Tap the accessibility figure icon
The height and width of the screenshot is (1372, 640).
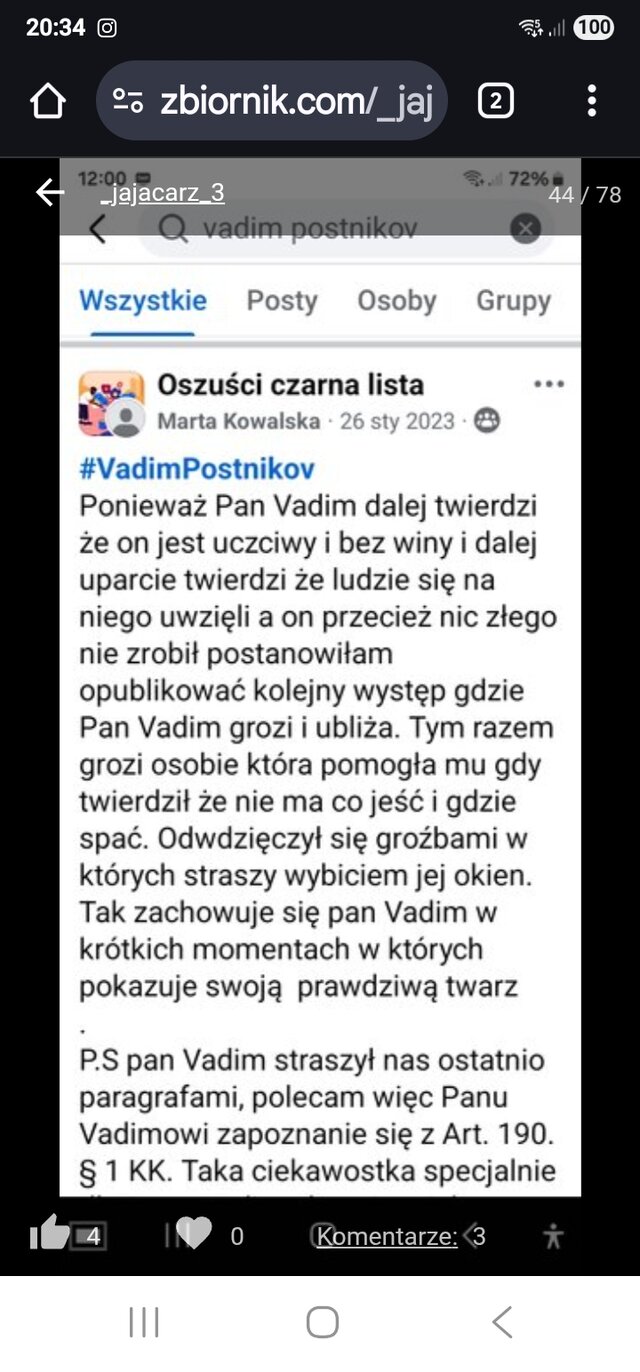553,1236
